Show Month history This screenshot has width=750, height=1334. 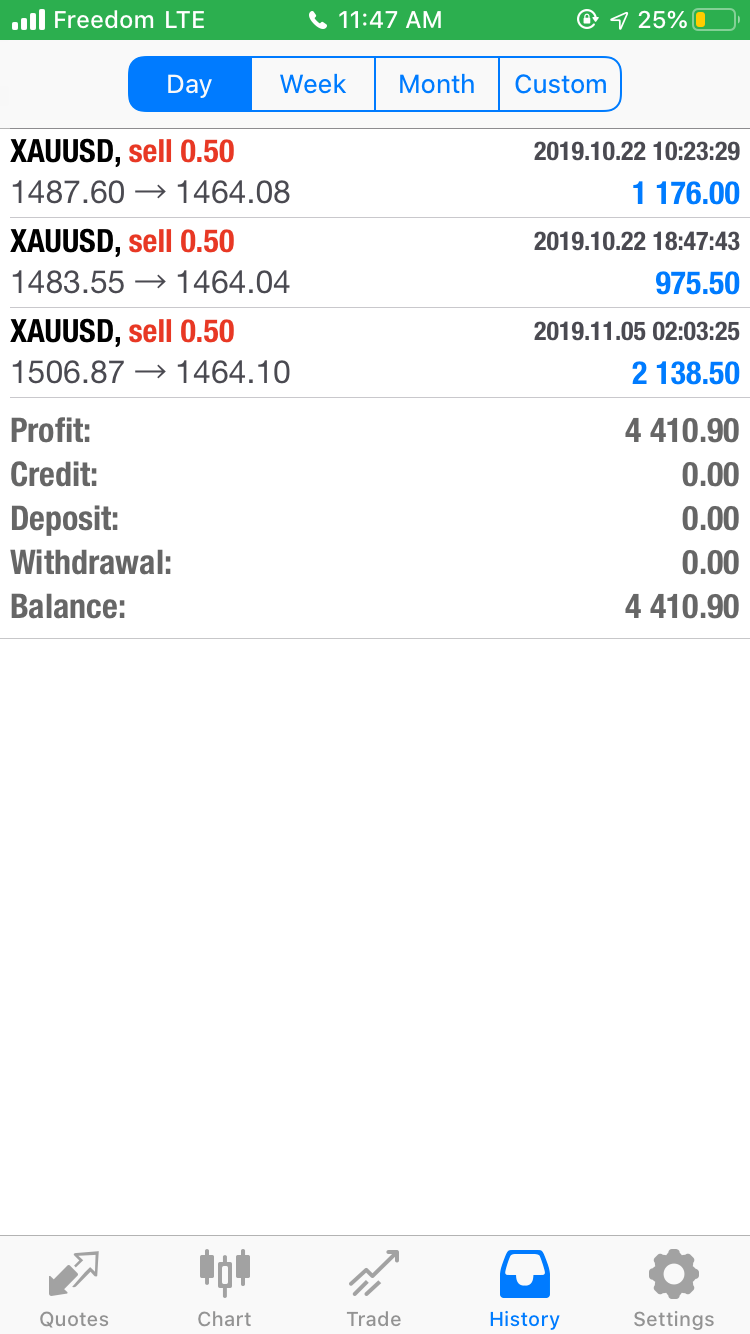(x=436, y=84)
